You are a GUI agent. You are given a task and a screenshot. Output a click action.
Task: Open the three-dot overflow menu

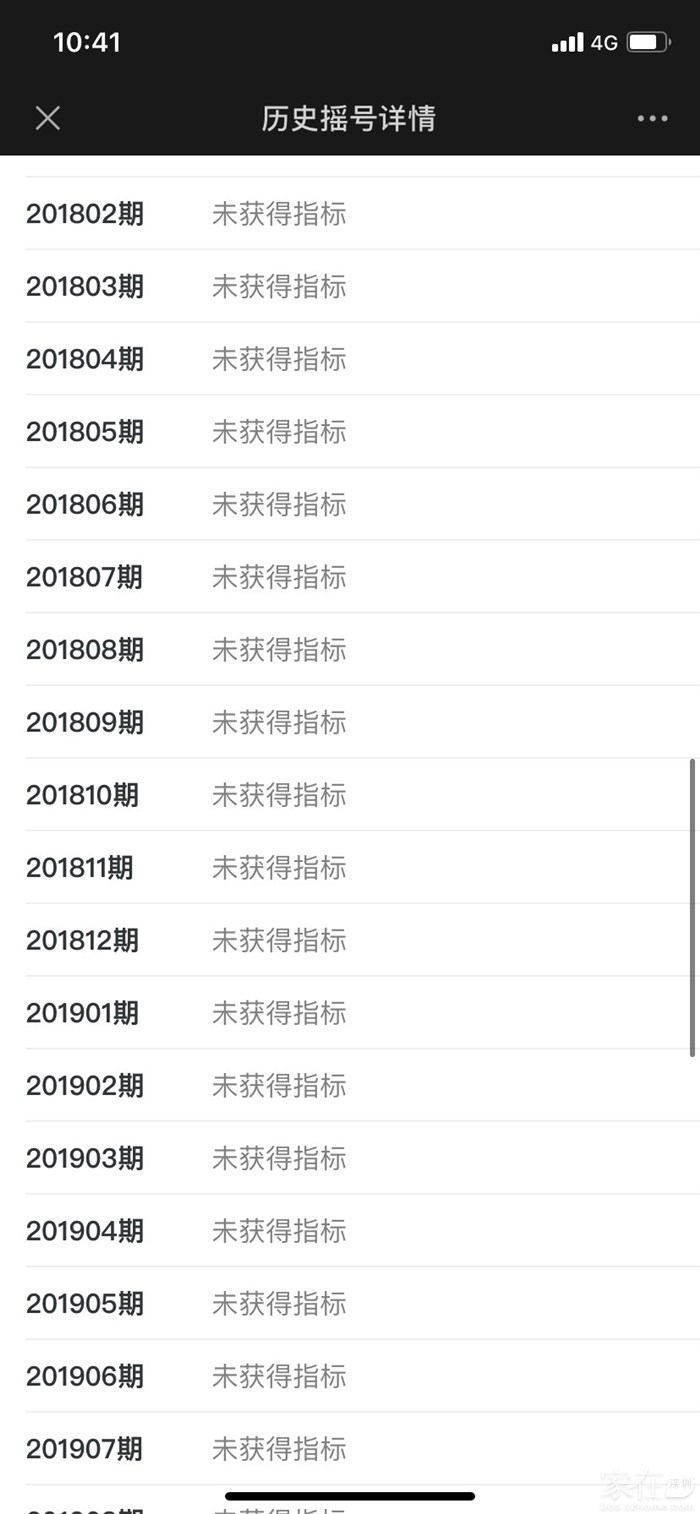[x=652, y=118]
